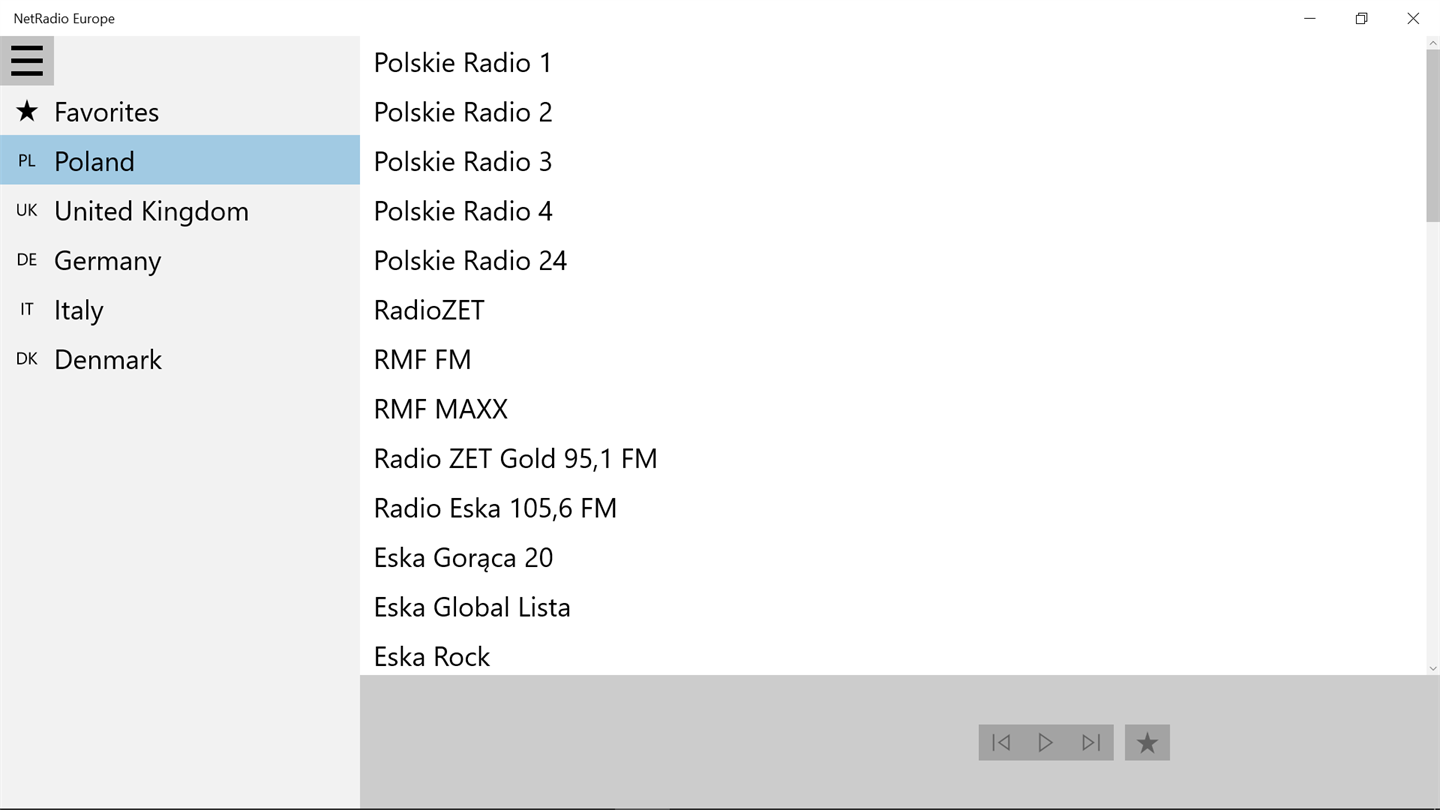Viewport: 1440px width, 810px height.
Task: Play Polskie Radio 1
Action: (462, 63)
